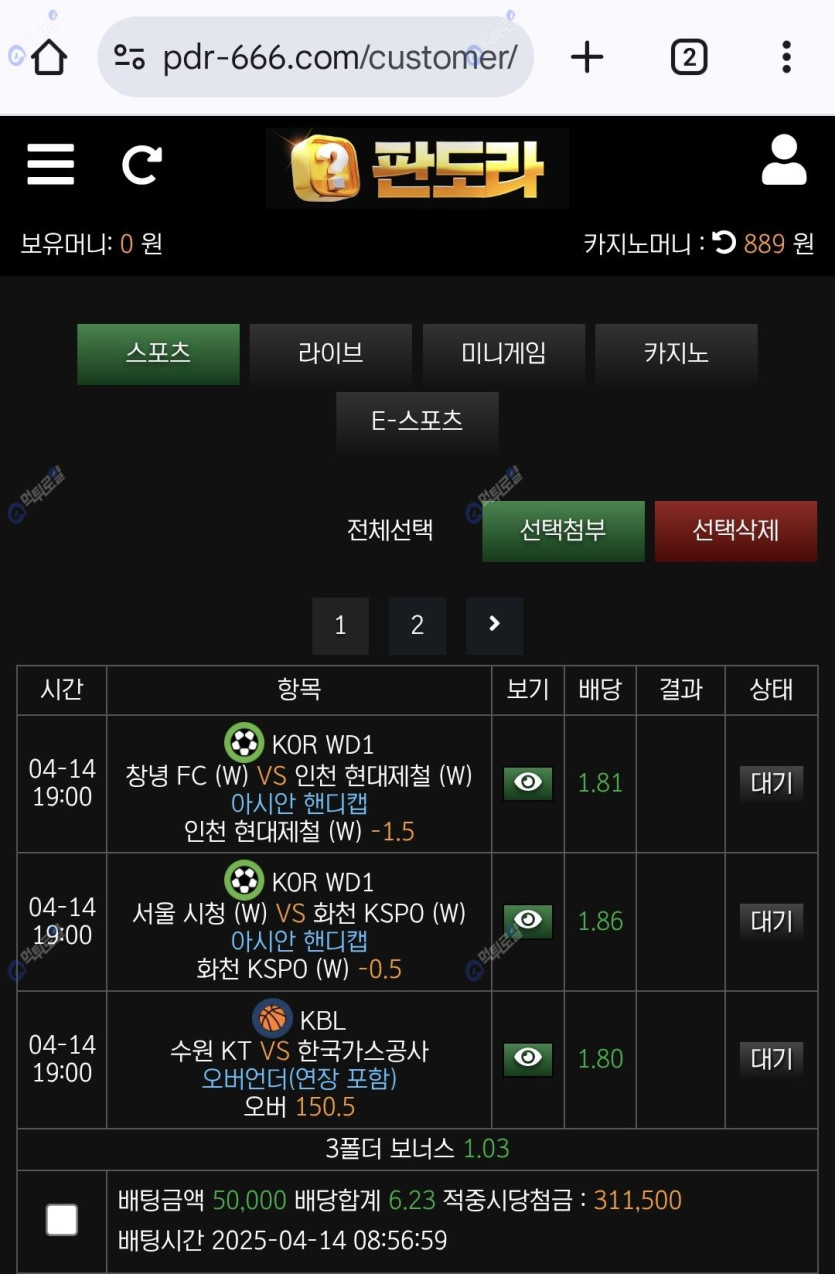Open the browser tab switcher
This screenshot has height=1274, width=835.
click(x=688, y=58)
